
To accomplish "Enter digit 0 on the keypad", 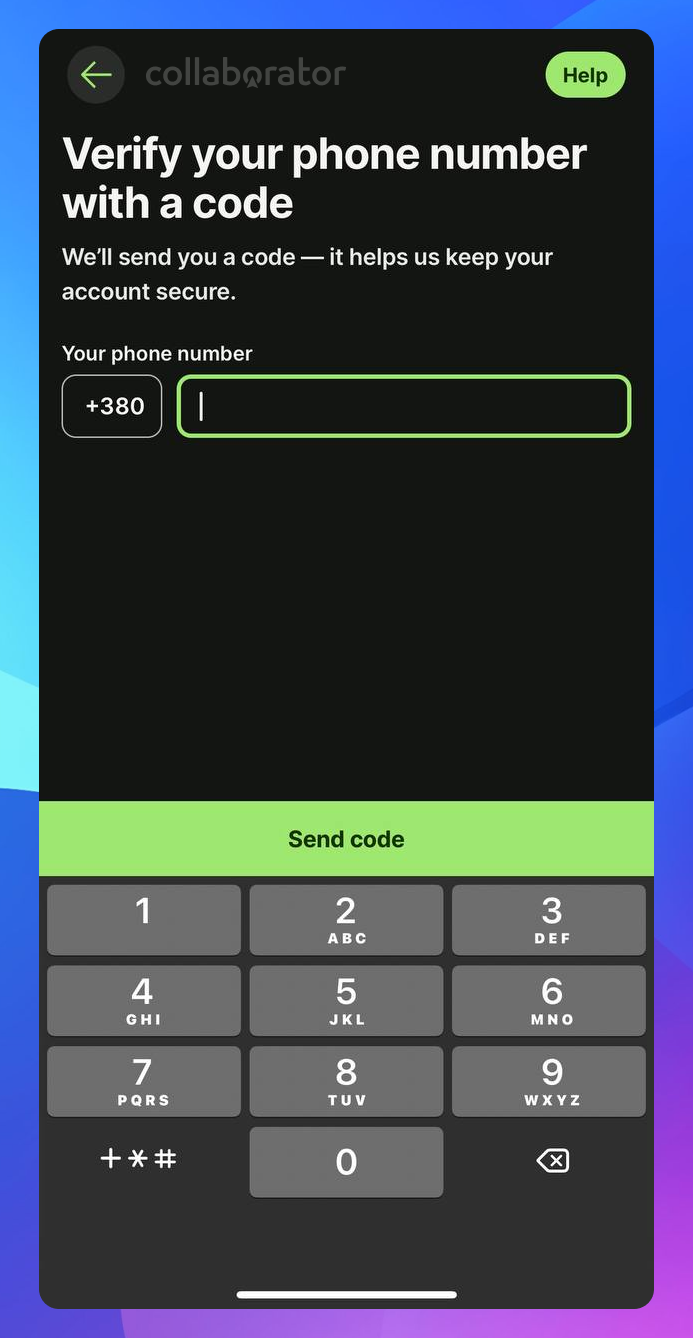I will click(x=346, y=1161).
